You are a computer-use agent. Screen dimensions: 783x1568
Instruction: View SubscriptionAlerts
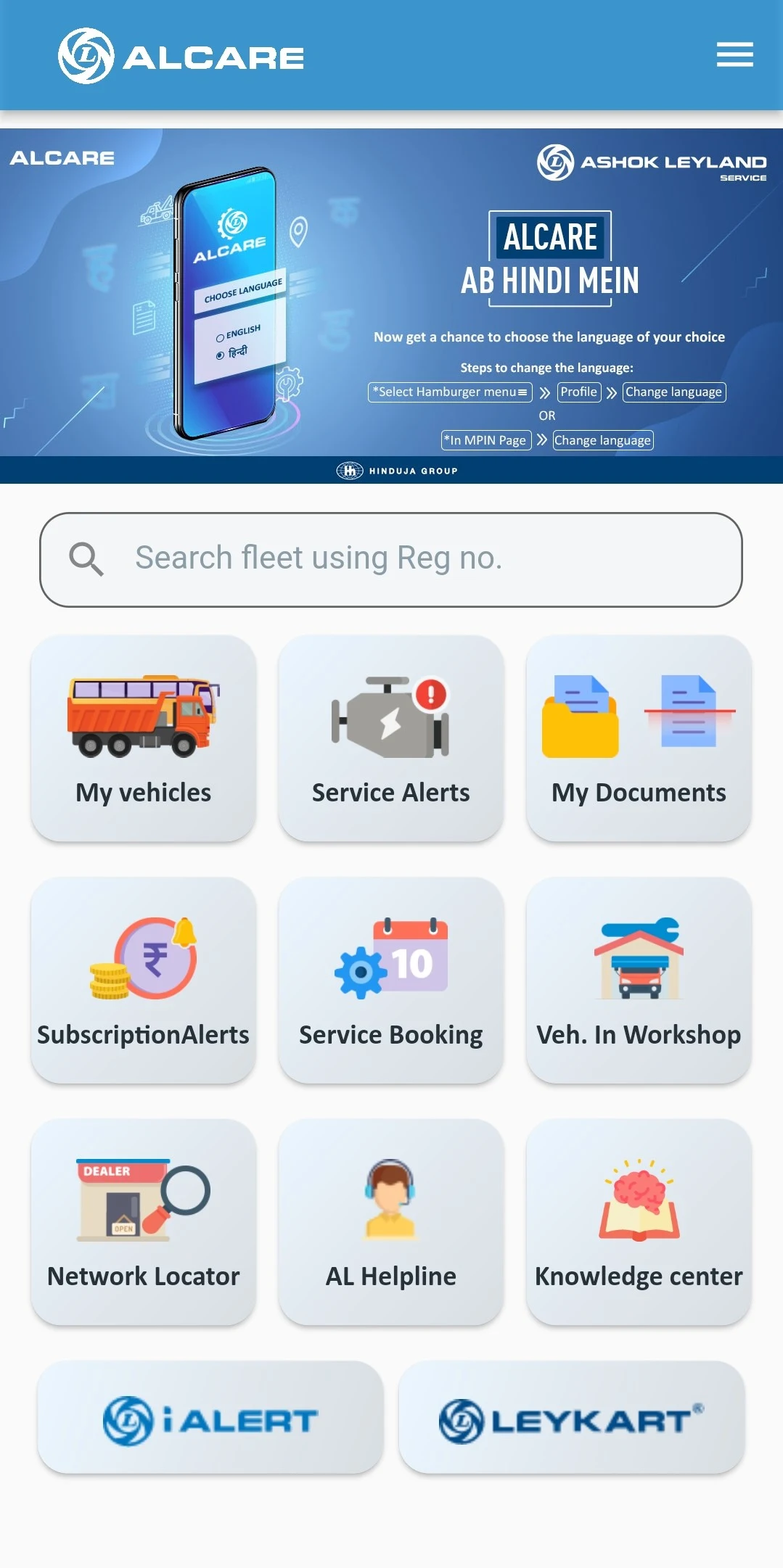144,981
